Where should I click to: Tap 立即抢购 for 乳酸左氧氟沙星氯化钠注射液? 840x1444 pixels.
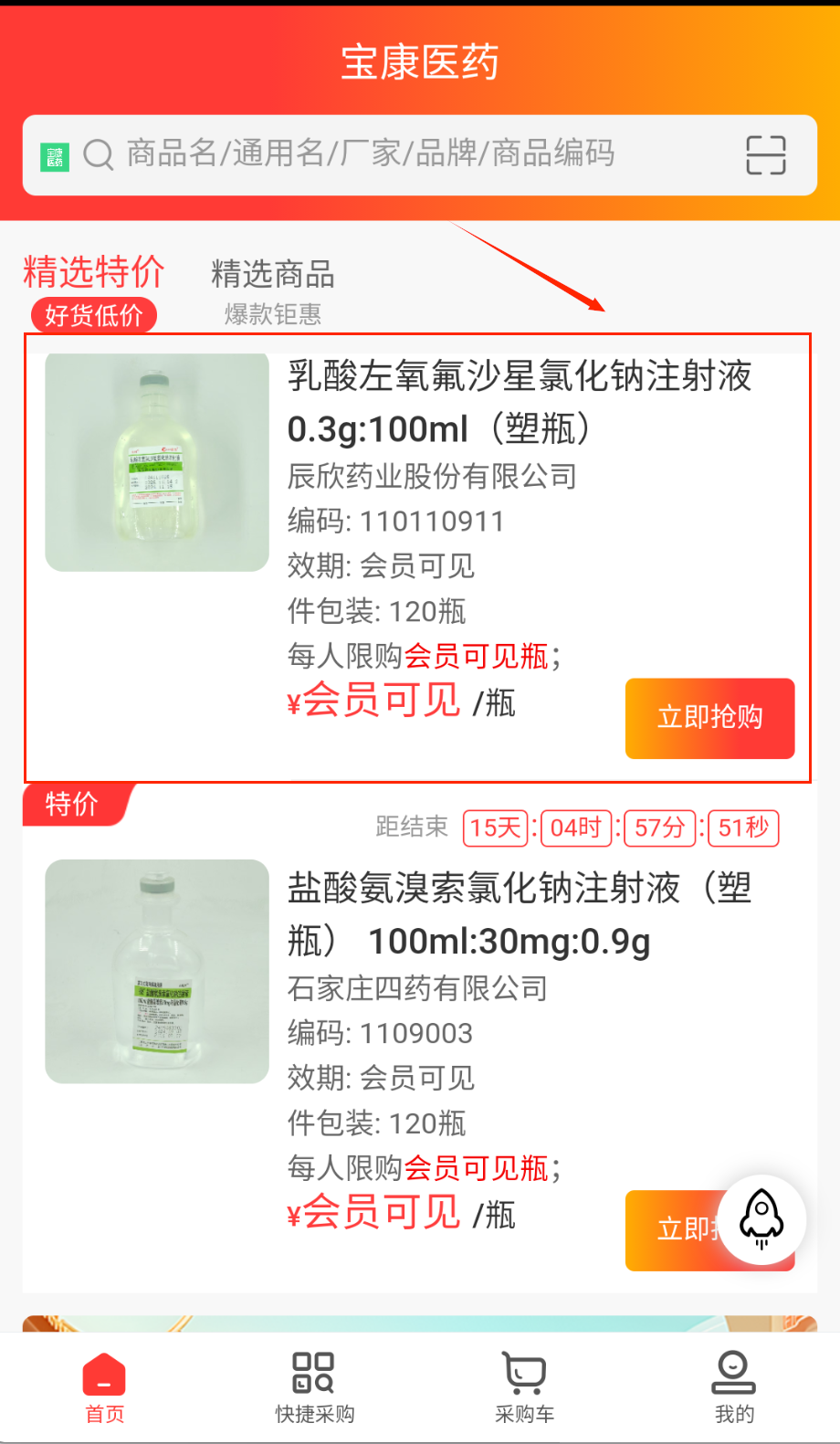pyautogui.click(x=709, y=718)
